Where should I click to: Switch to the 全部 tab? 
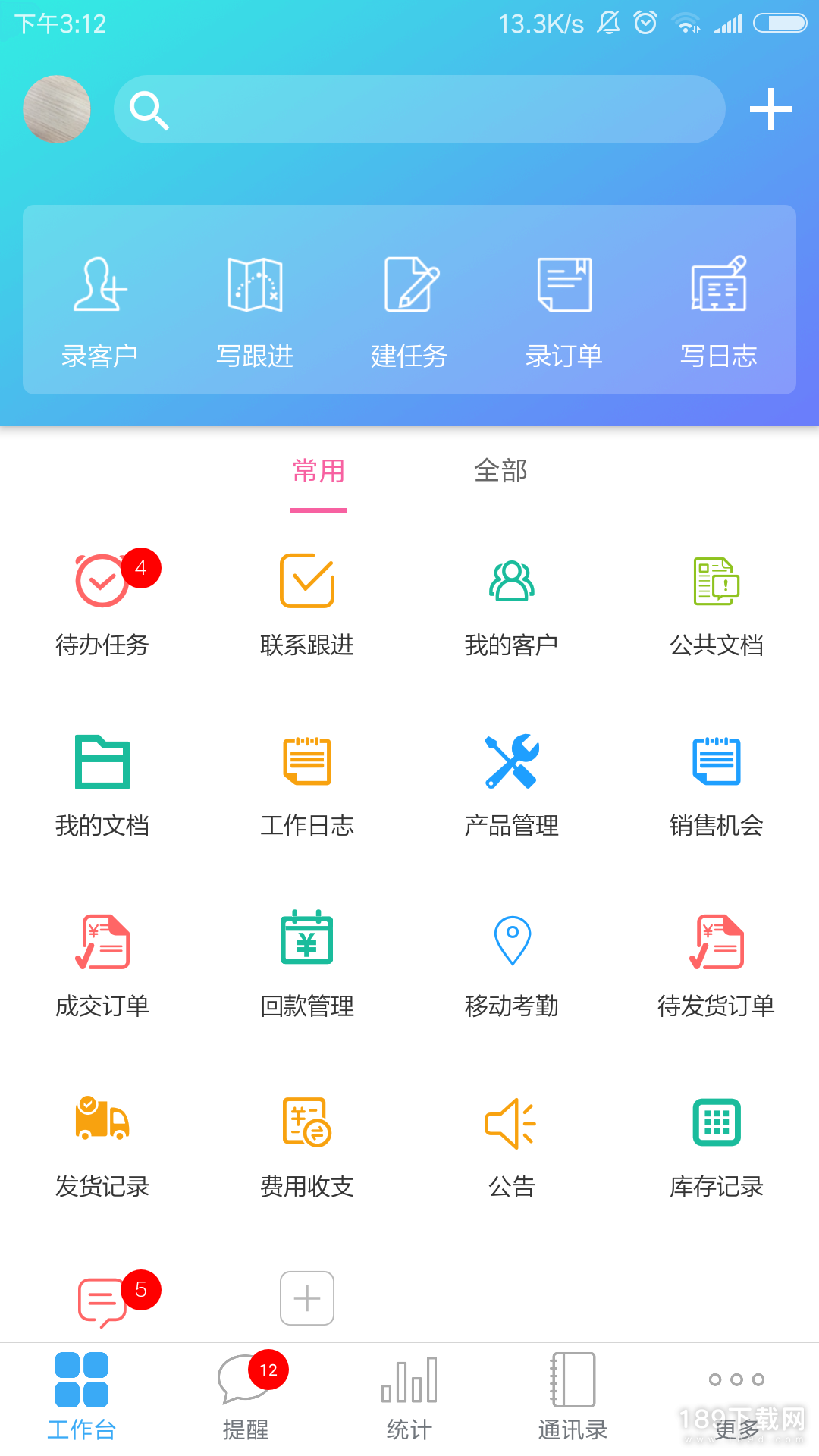pyautogui.click(x=500, y=471)
